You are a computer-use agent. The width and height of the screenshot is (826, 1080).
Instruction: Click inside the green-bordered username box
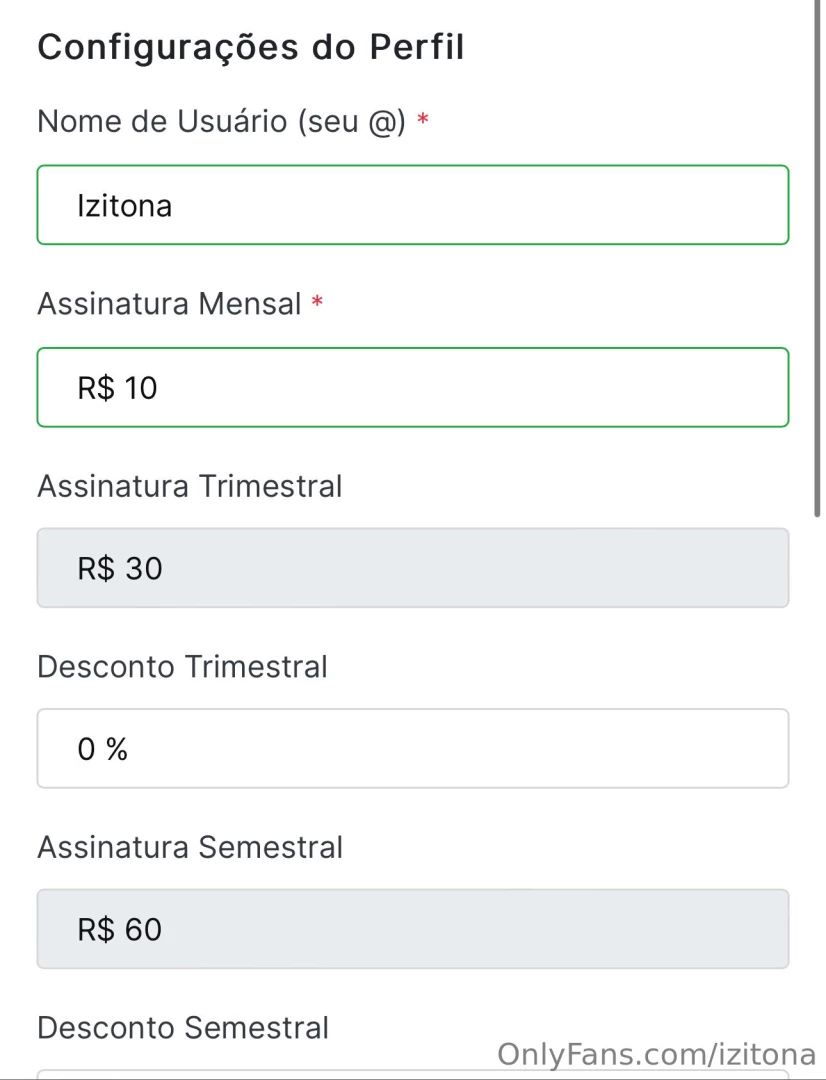click(412, 205)
